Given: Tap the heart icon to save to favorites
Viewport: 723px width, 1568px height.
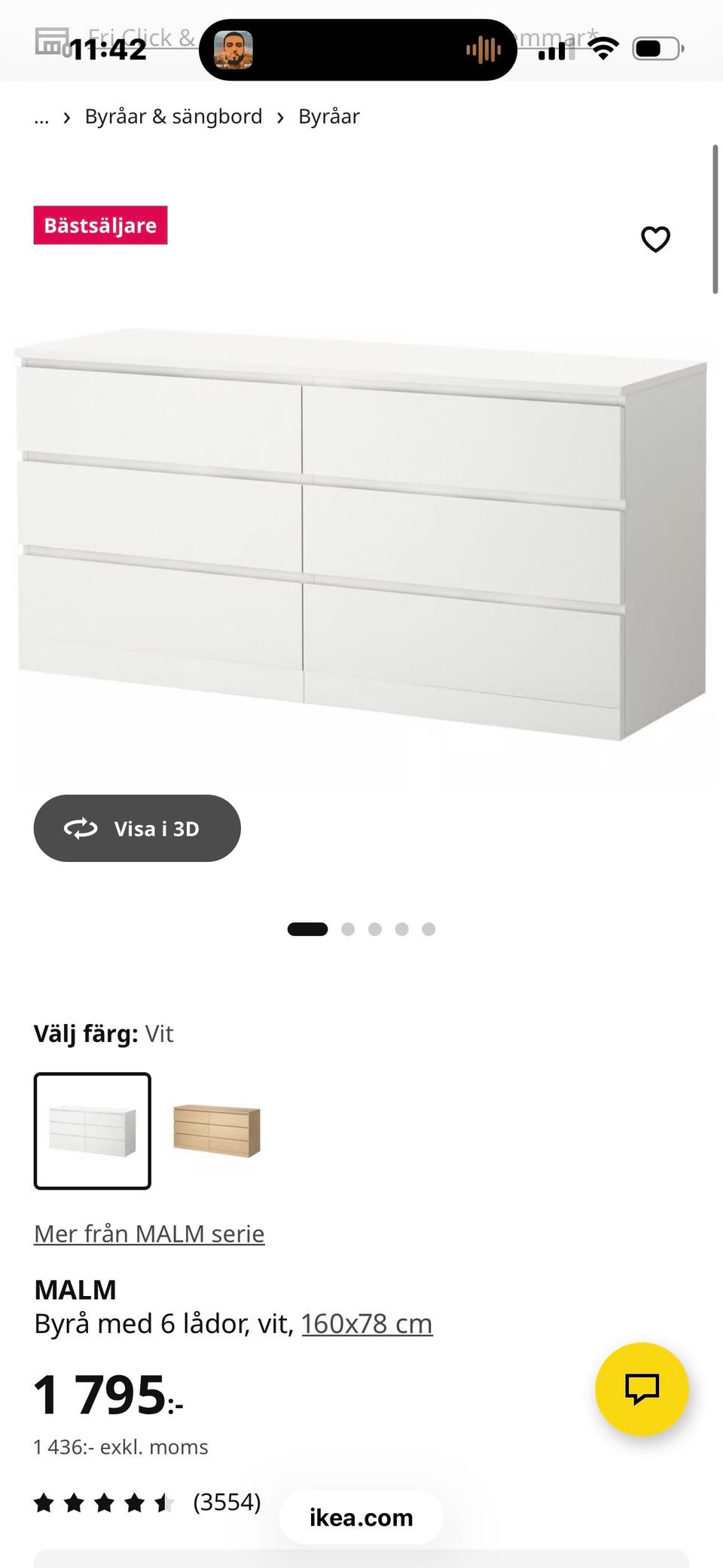Looking at the screenshot, I should coord(655,239).
